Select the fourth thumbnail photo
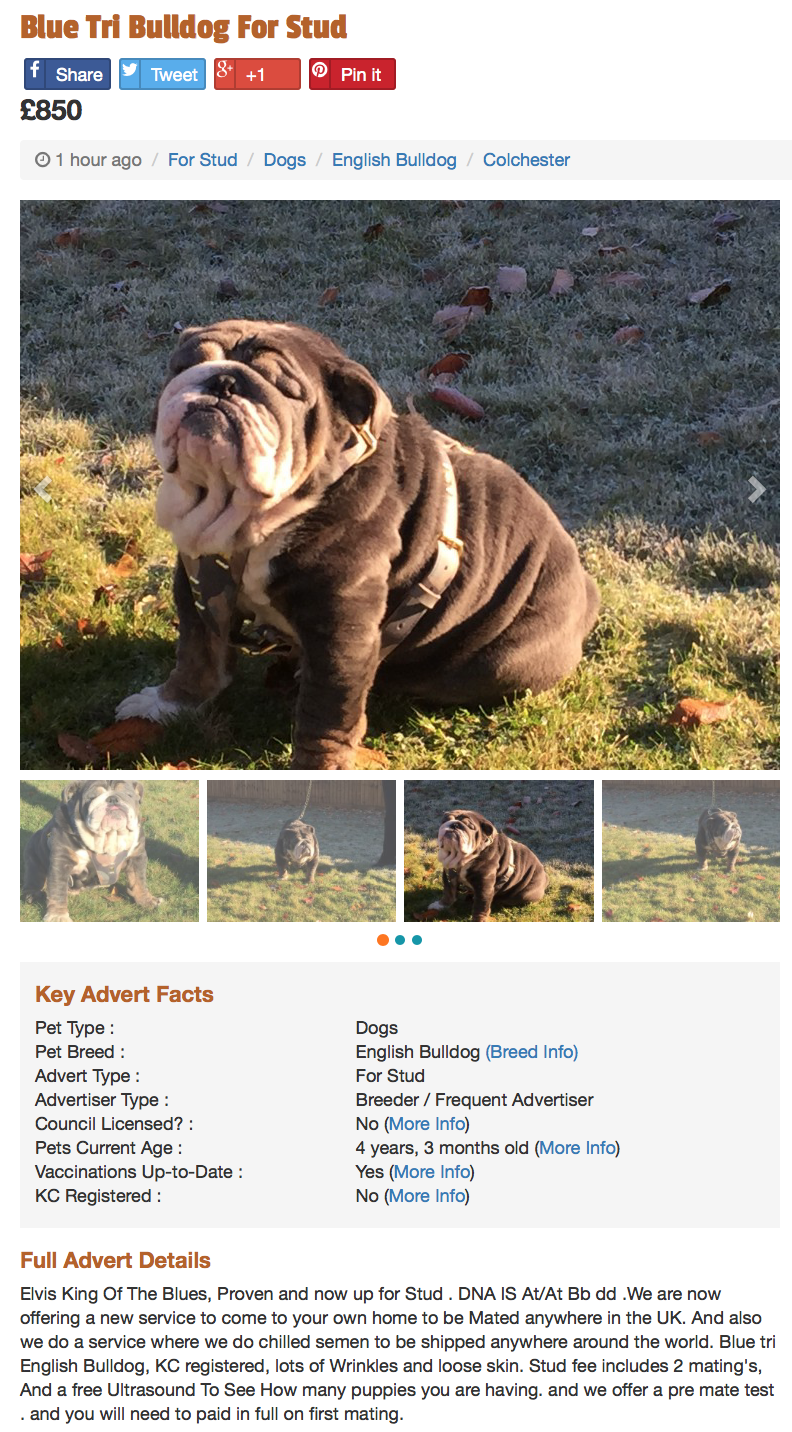Image resolution: width=792 pixels, height=1432 pixels. pyautogui.click(x=691, y=851)
